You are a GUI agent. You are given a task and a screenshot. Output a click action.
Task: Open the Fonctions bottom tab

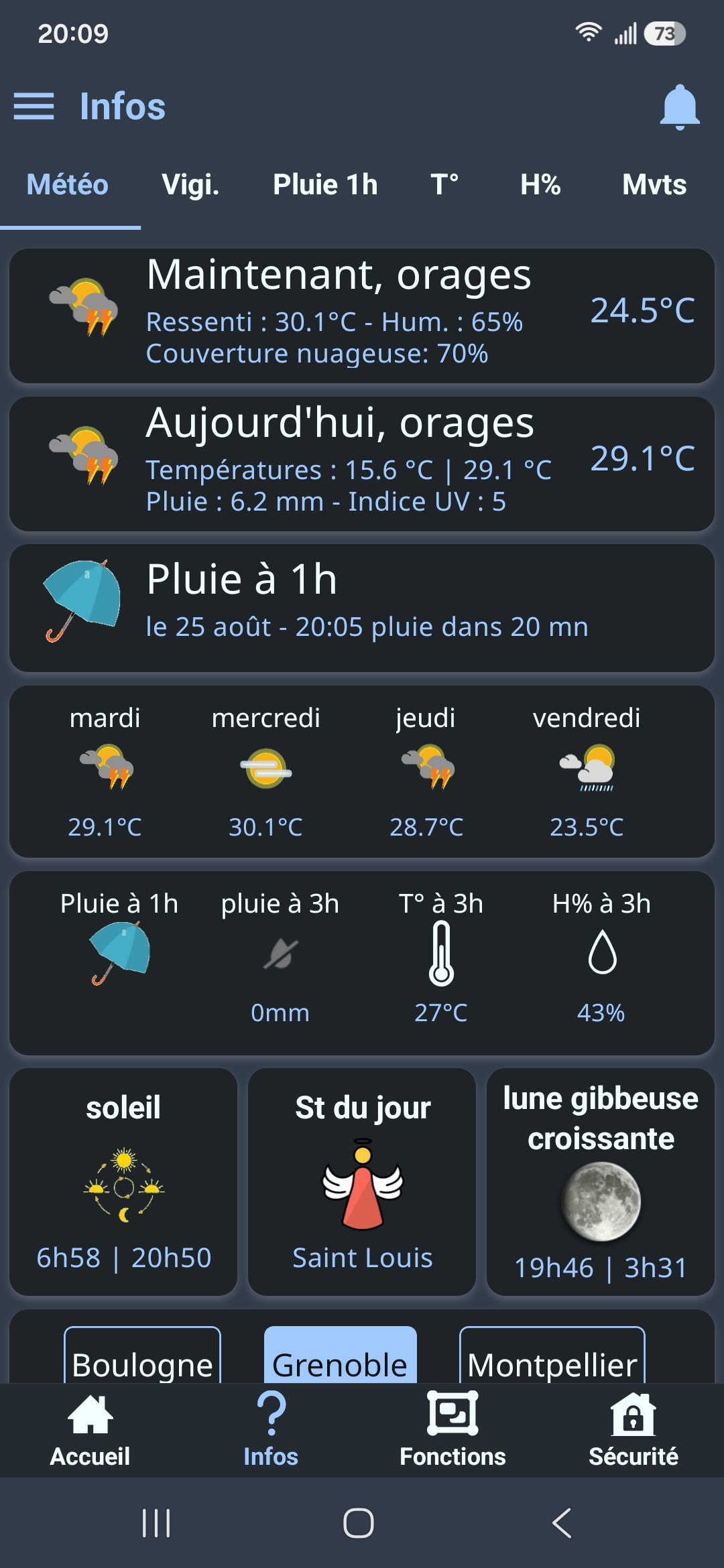point(452,1430)
